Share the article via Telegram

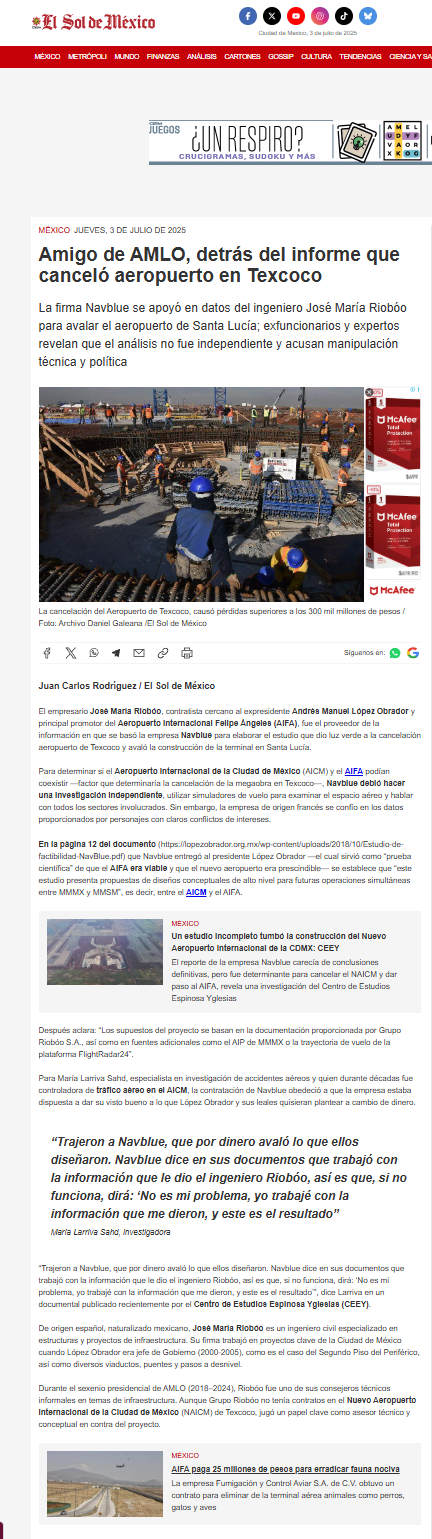(x=116, y=653)
